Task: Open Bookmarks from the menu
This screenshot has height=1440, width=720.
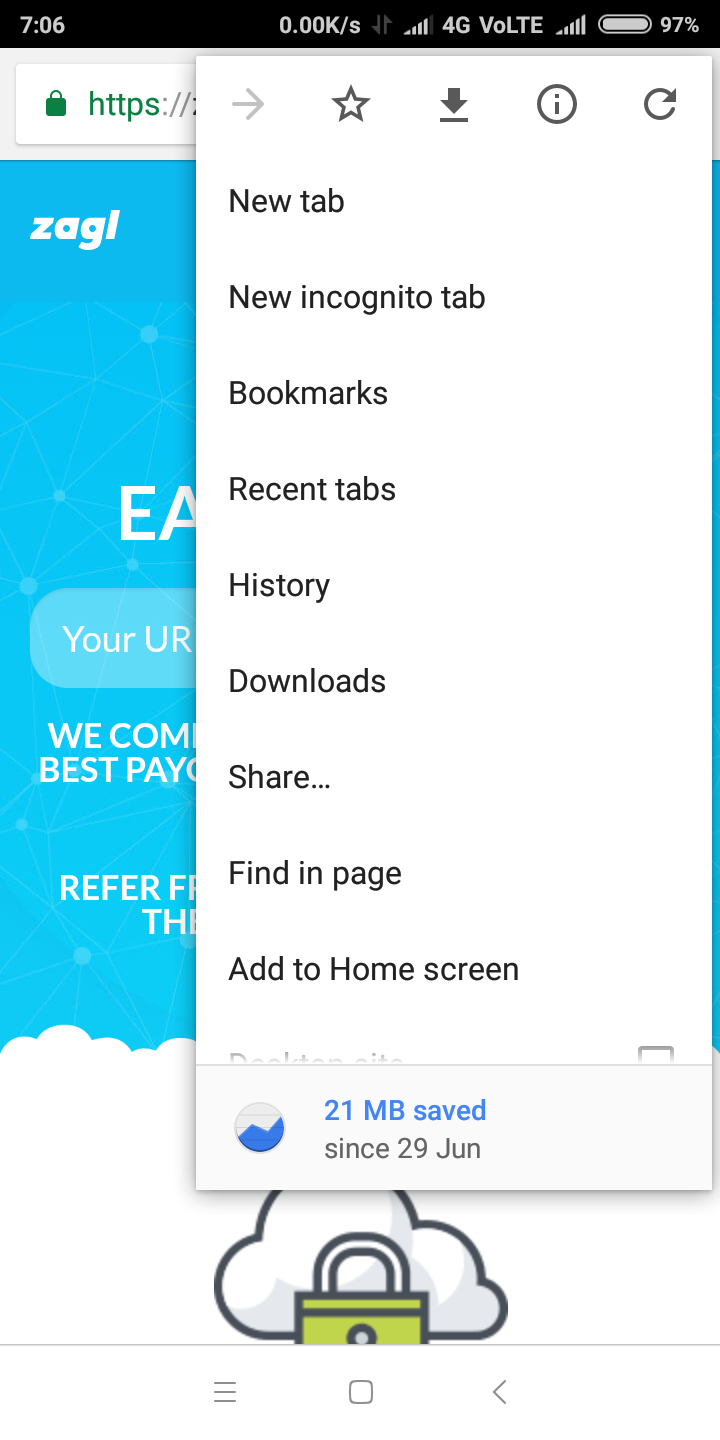Action: coord(308,393)
